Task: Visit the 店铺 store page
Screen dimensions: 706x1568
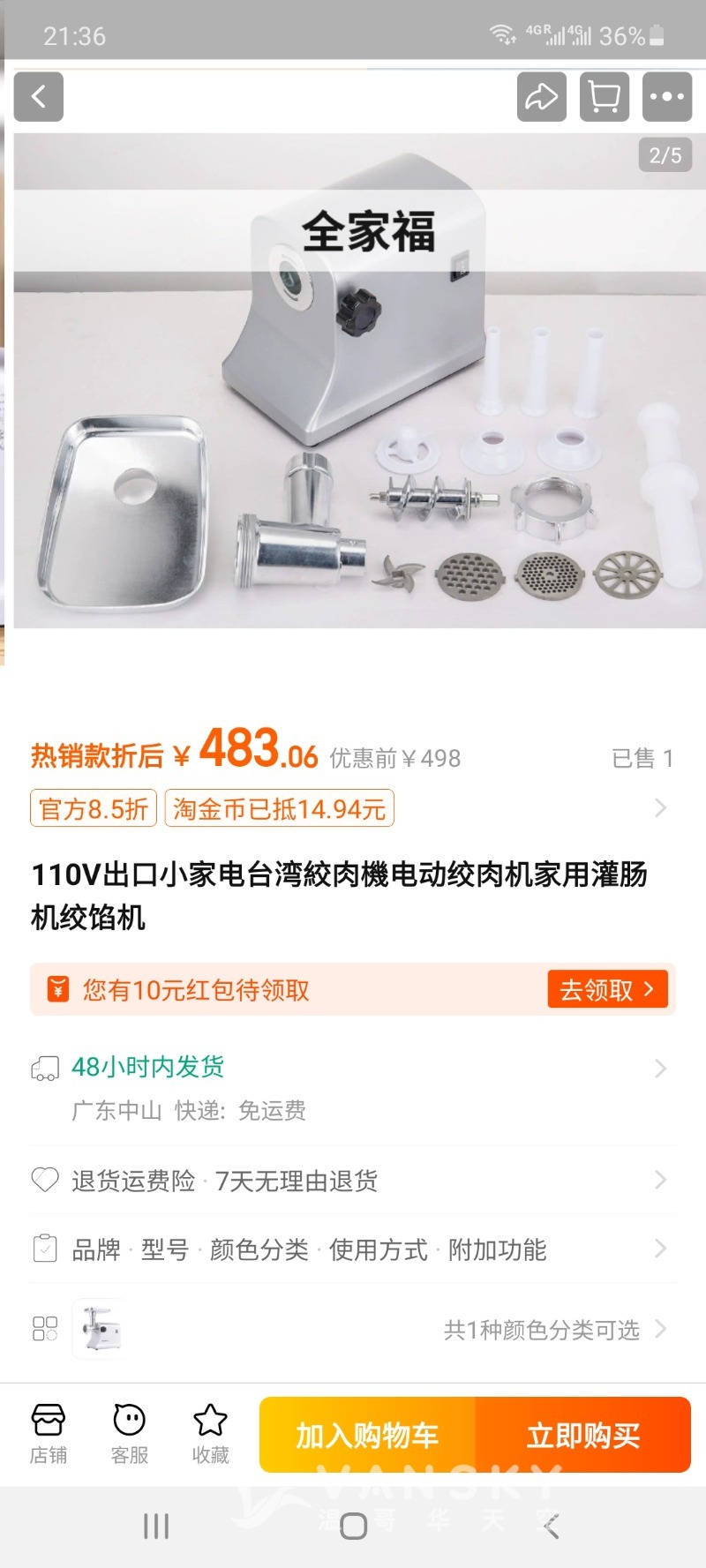Action: pyautogui.click(x=49, y=1434)
